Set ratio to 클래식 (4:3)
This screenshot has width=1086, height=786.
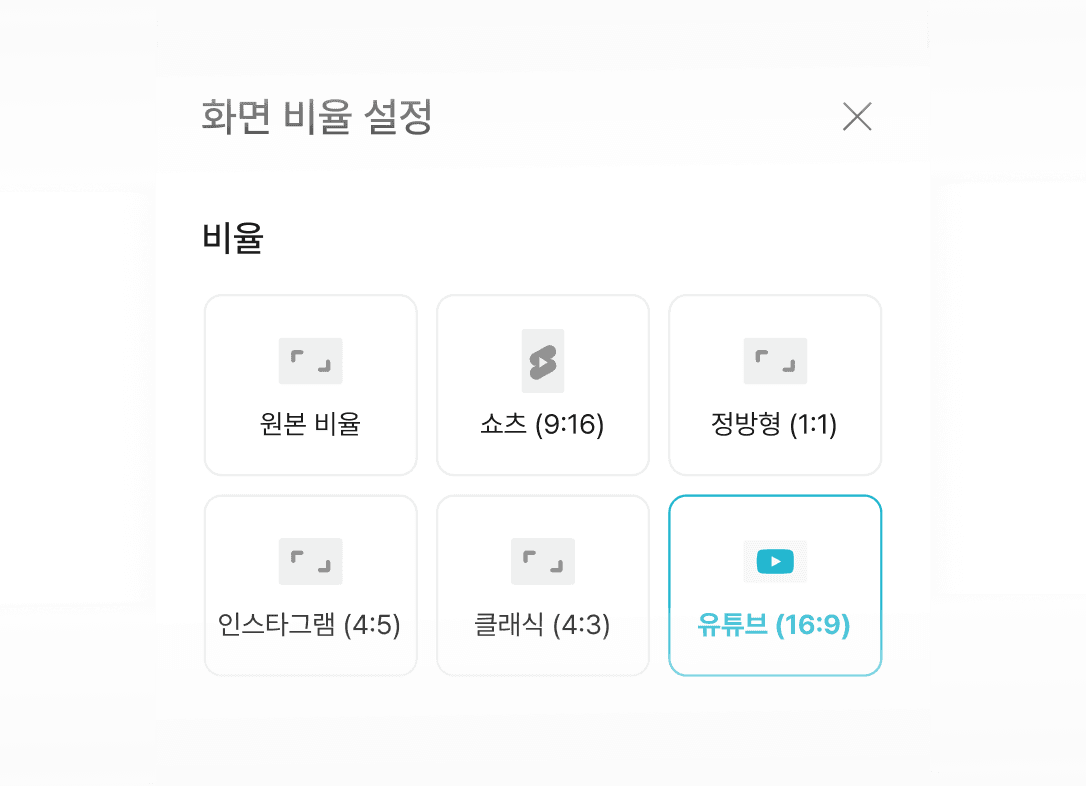coord(542,586)
